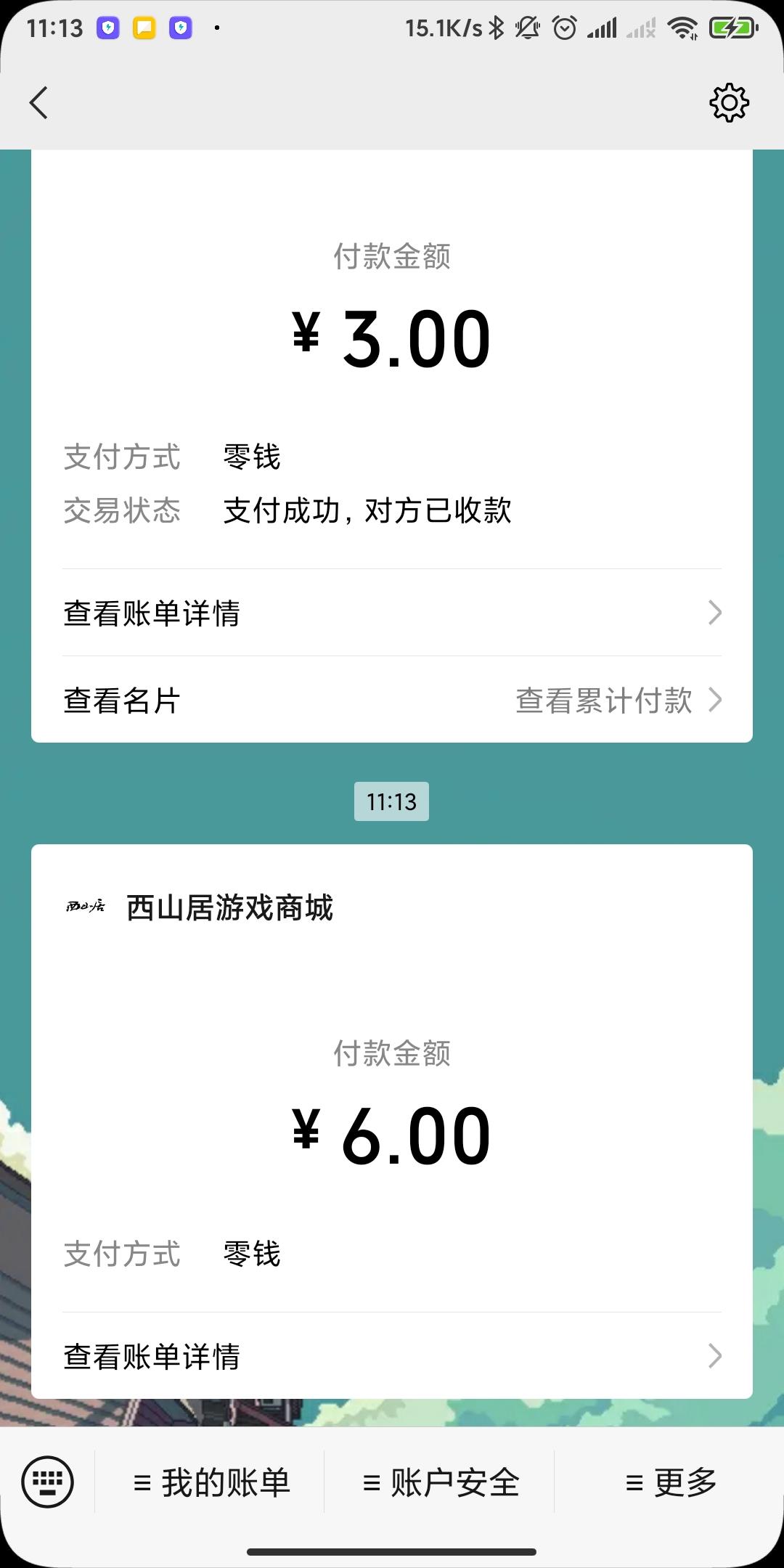Open the settings gear in the top right
Image resolution: width=784 pixels, height=1568 pixels.
pos(730,102)
